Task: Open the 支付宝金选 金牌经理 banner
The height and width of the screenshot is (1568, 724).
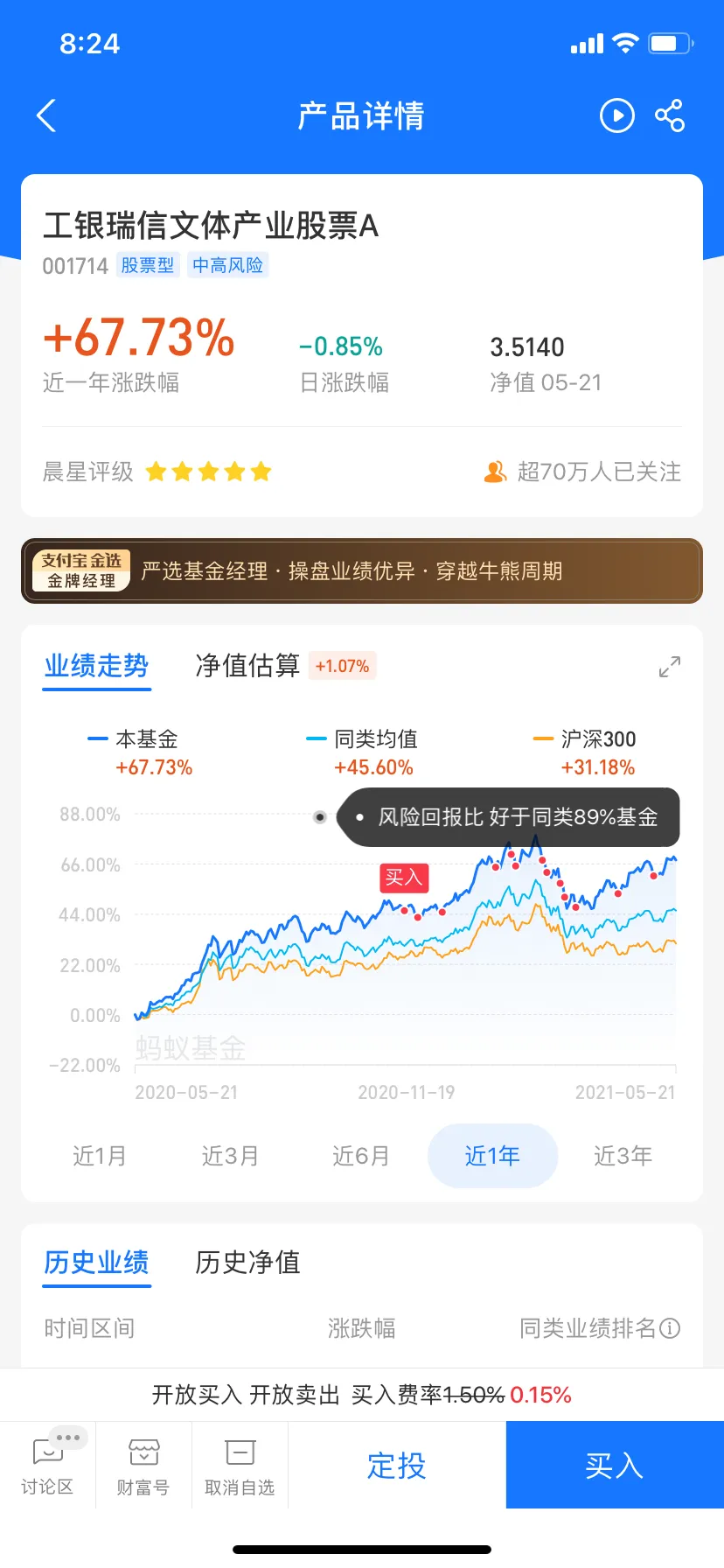Action: click(362, 570)
